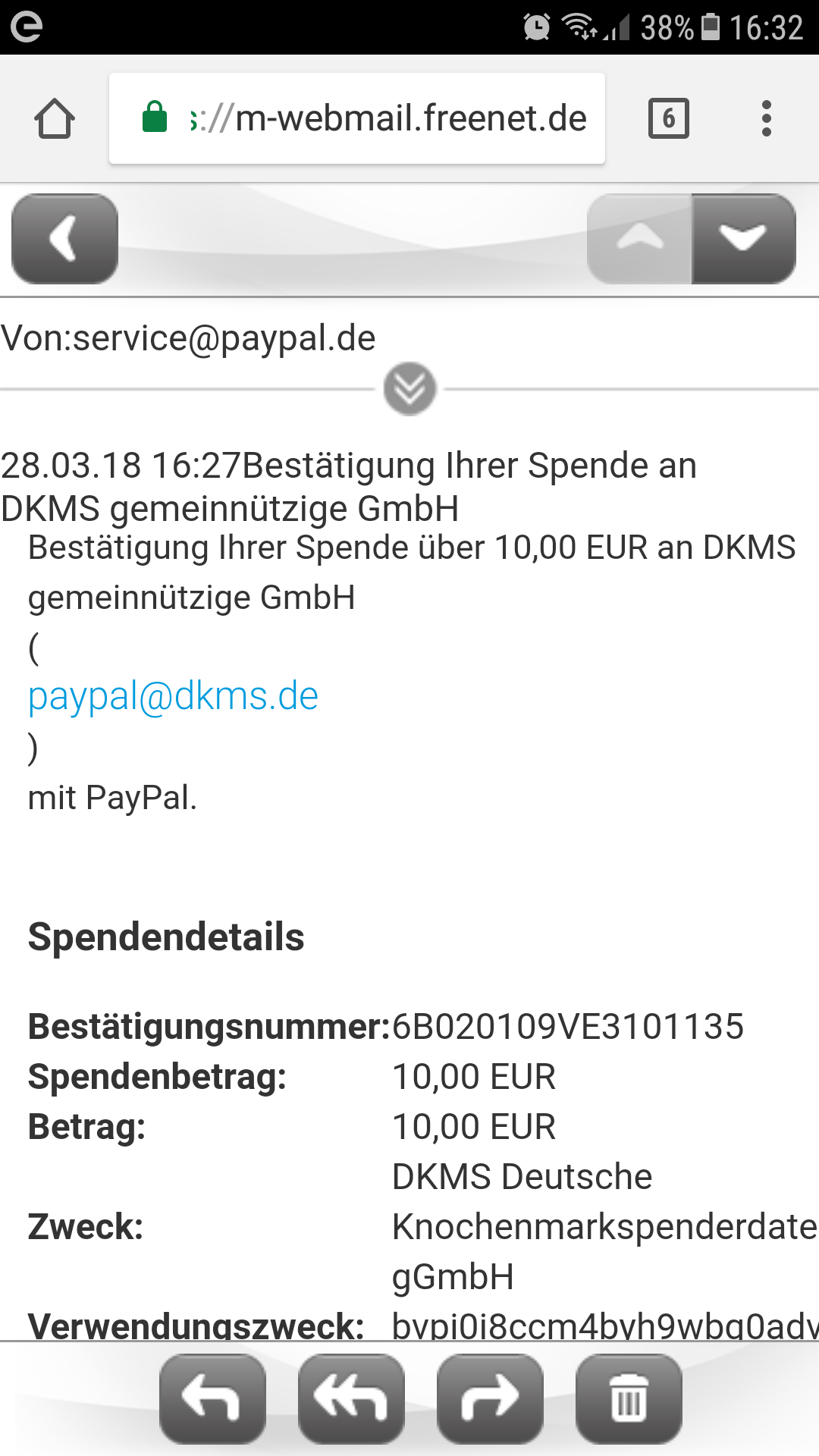Open the next email with down arrow
The height and width of the screenshot is (1456, 819).
[743, 238]
